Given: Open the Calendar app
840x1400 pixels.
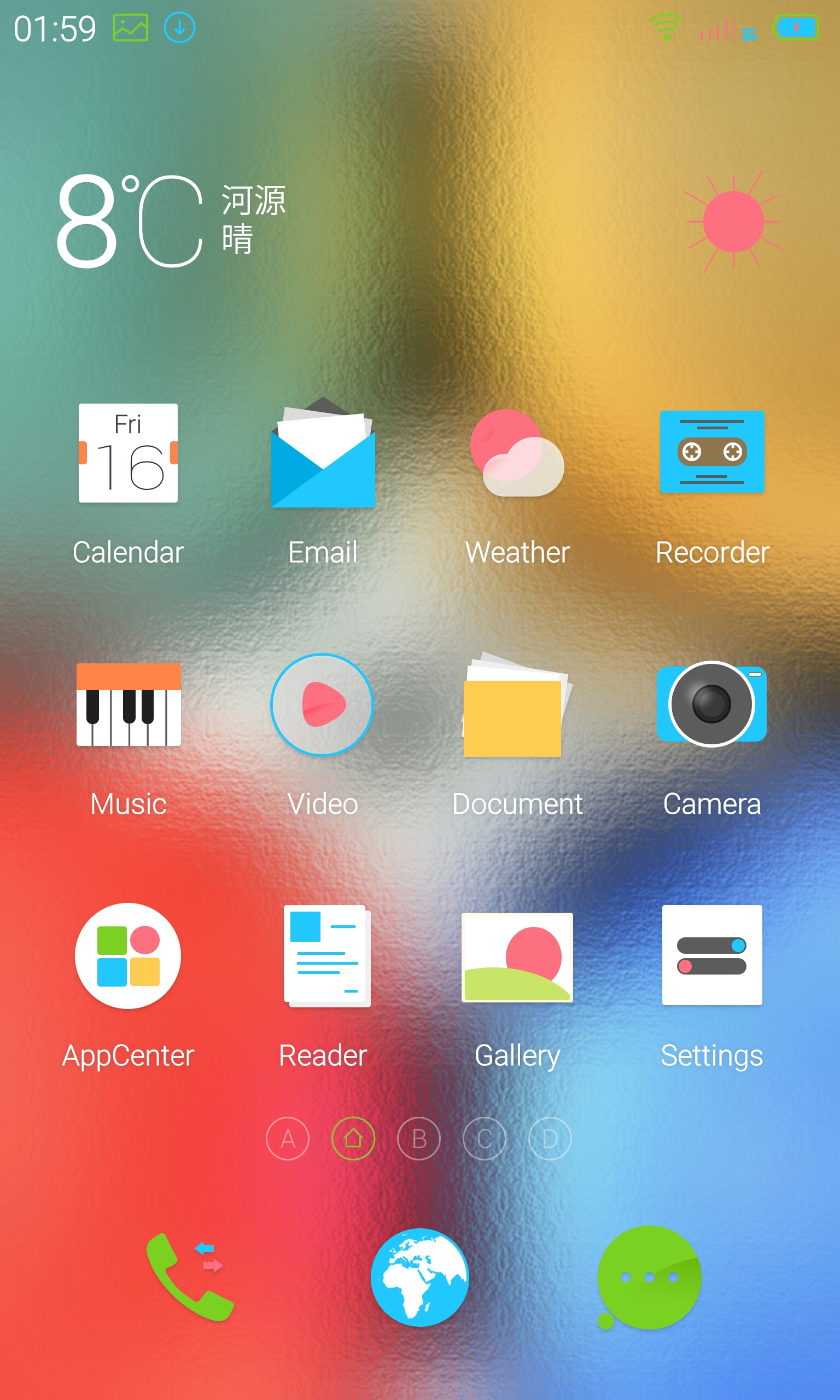Looking at the screenshot, I should [x=128, y=453].
